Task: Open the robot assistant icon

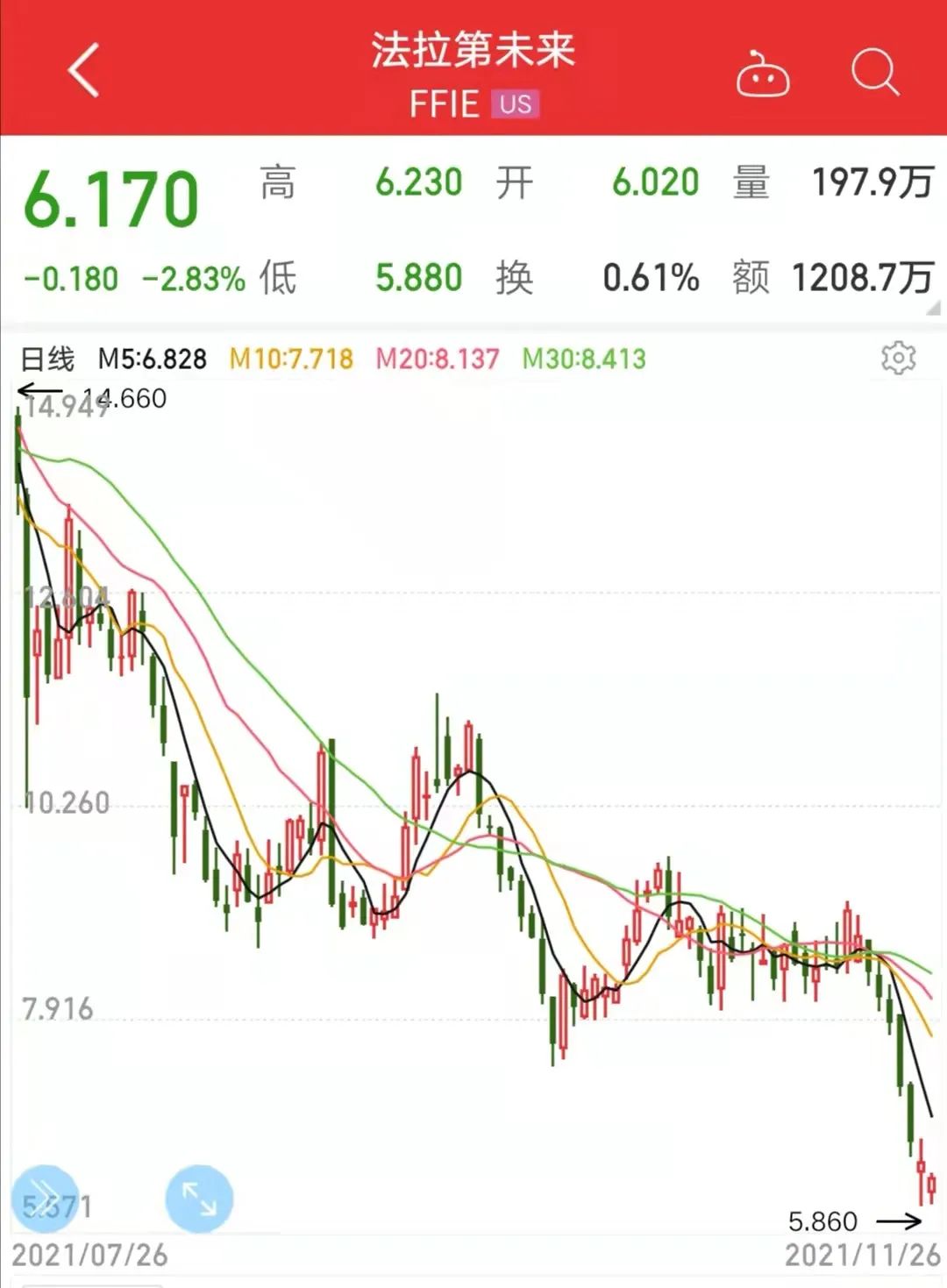Action: [762, 75]
